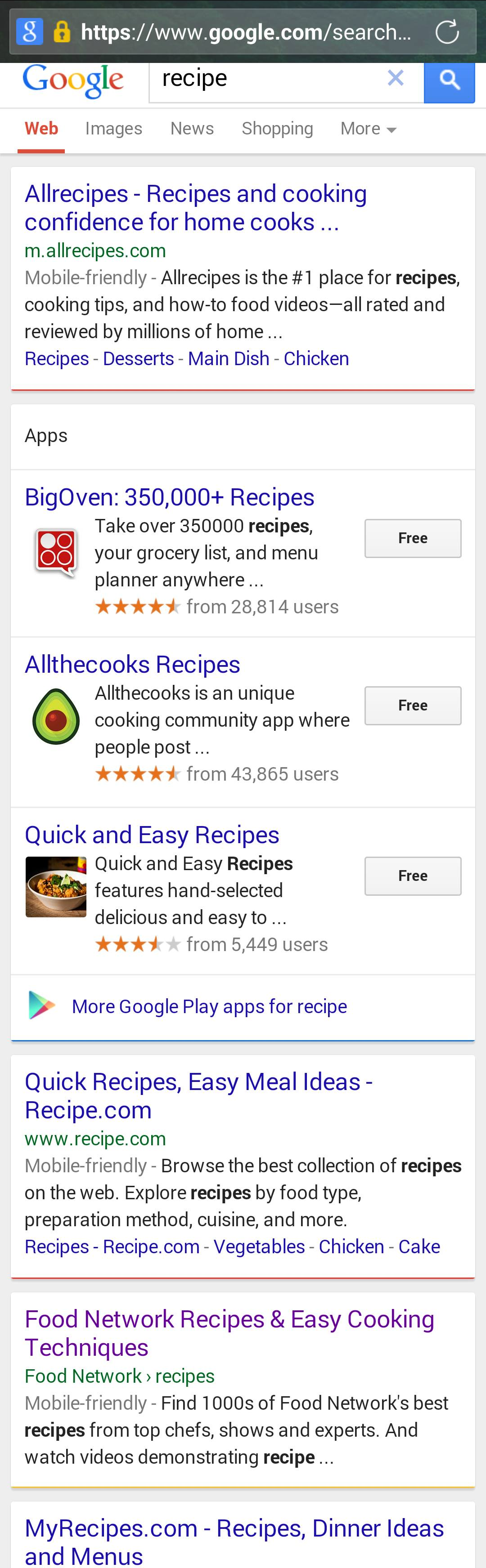This screenshot has height=1568, width=486.
Task: Open the Main Dish sitelink under Allrecipes
Action: (229, 358)
